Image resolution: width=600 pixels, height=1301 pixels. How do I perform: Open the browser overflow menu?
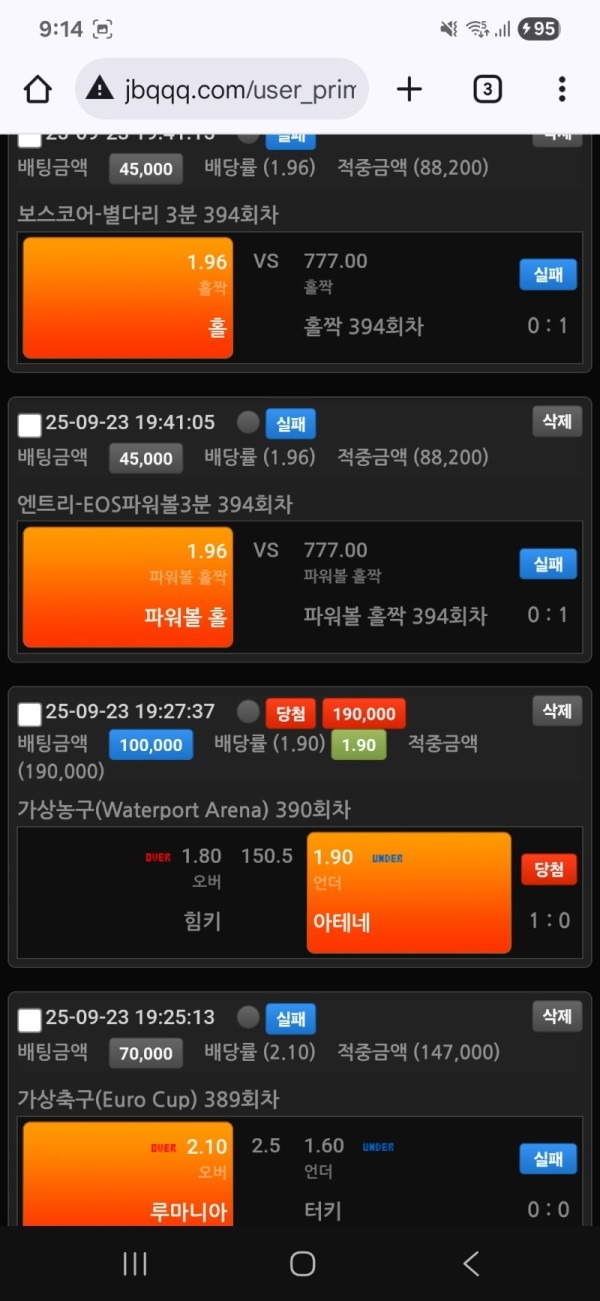click(562, 90)
